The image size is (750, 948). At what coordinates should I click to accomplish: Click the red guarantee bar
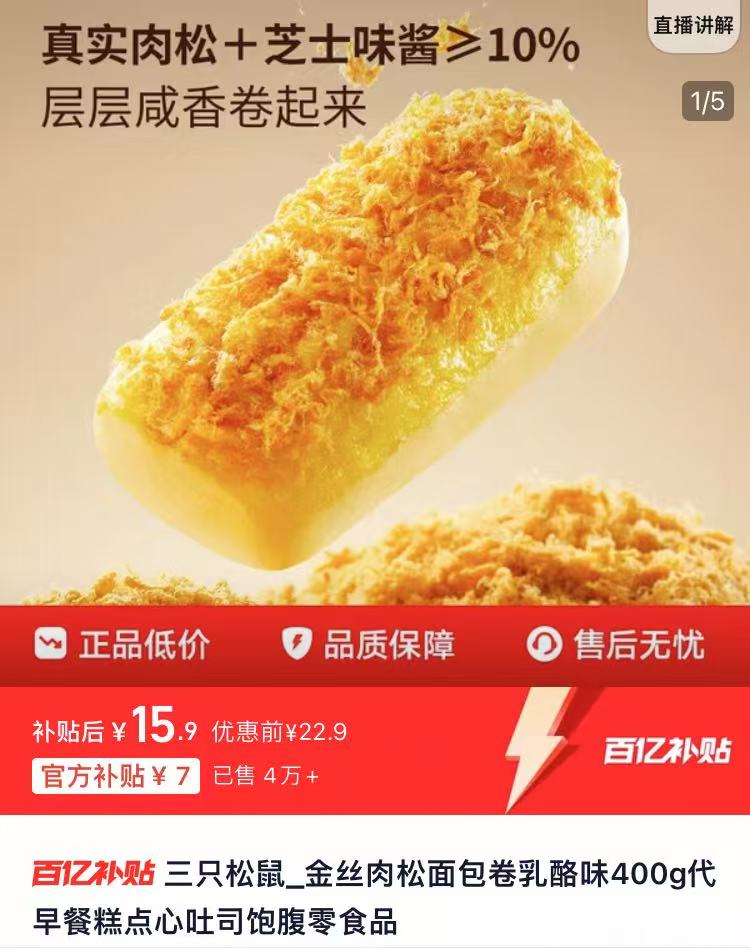tap(375, 644)
